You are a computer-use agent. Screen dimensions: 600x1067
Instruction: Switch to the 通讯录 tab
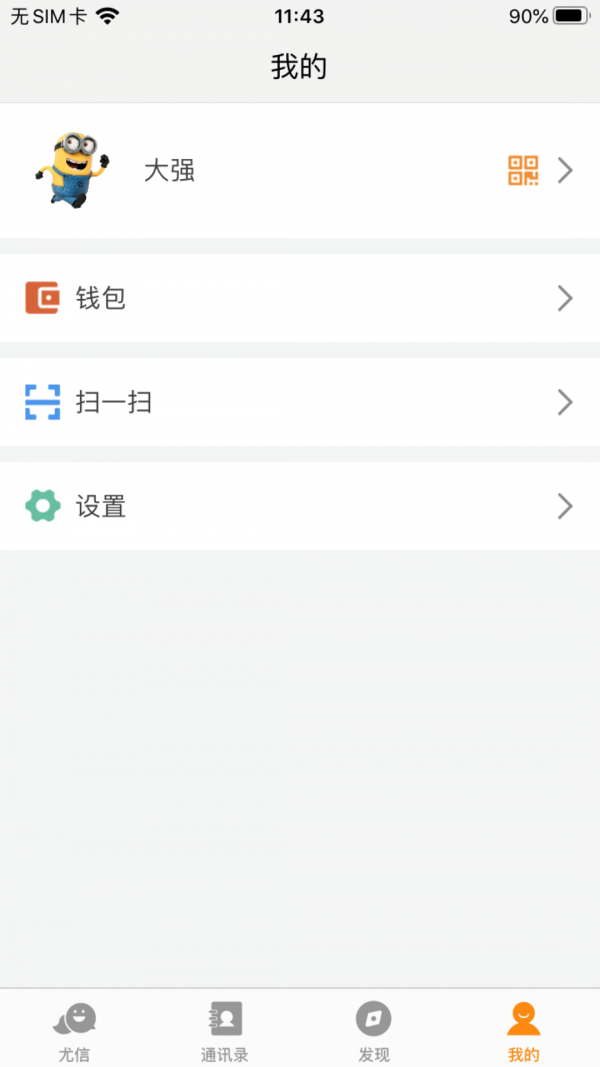coord(225,1031)
